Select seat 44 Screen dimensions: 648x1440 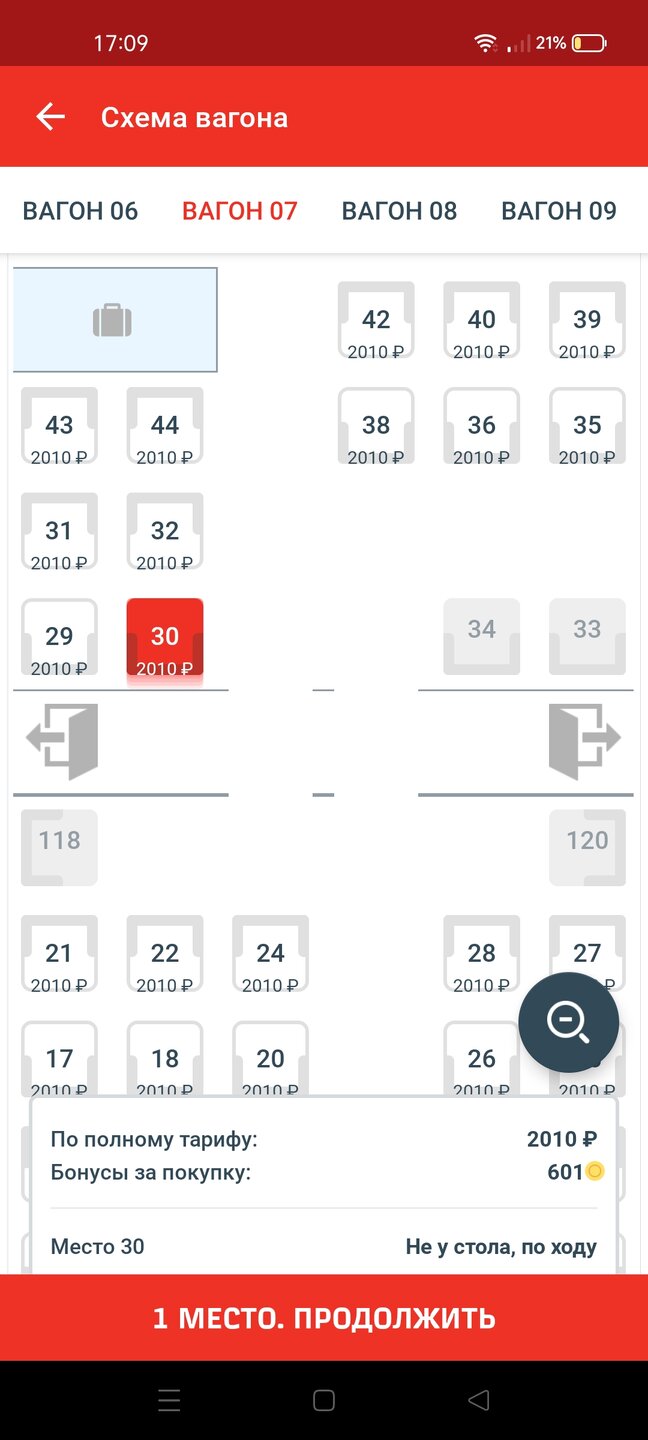pos(165,427)
